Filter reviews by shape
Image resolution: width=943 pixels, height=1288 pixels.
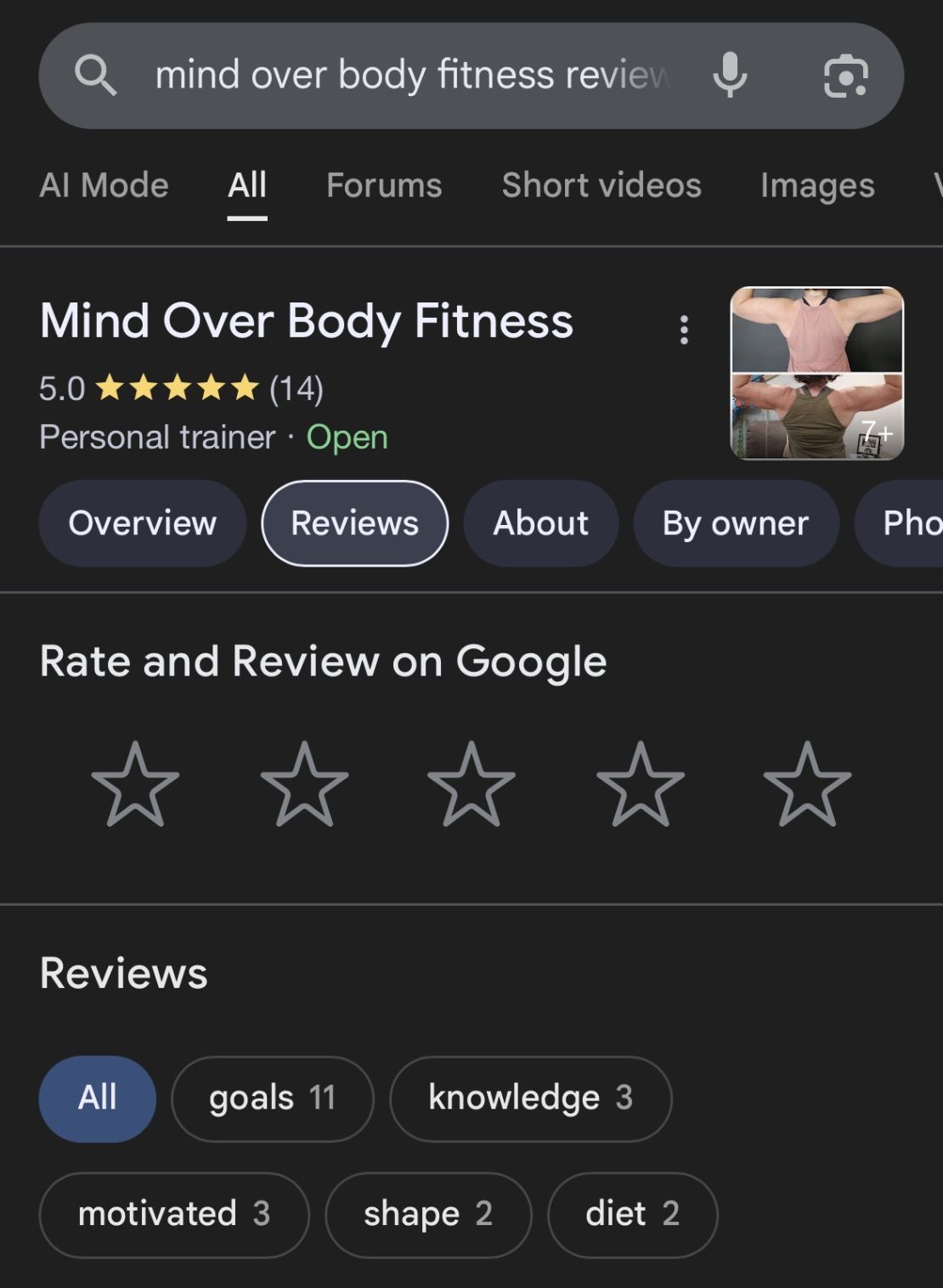(x=428, y=1214)
